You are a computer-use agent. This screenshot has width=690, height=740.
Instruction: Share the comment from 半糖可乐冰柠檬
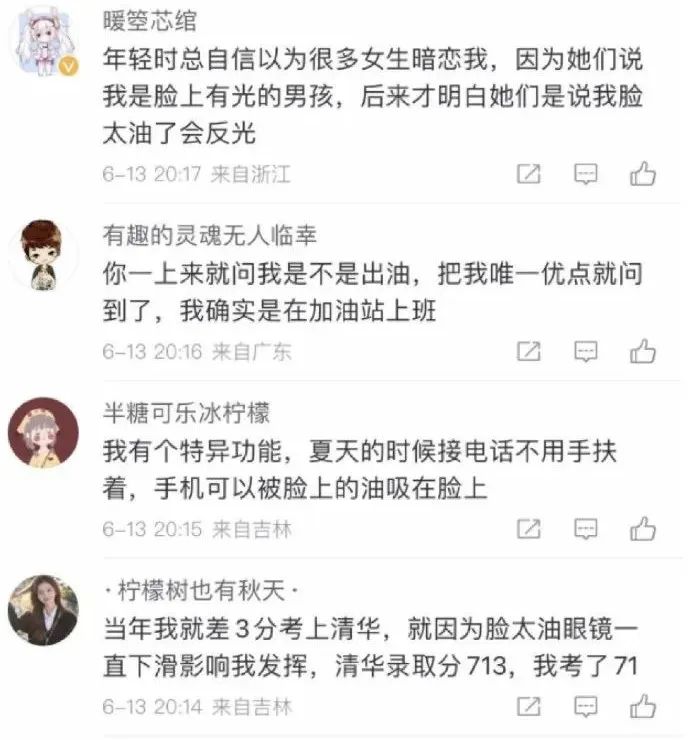(x=528, y=528)
